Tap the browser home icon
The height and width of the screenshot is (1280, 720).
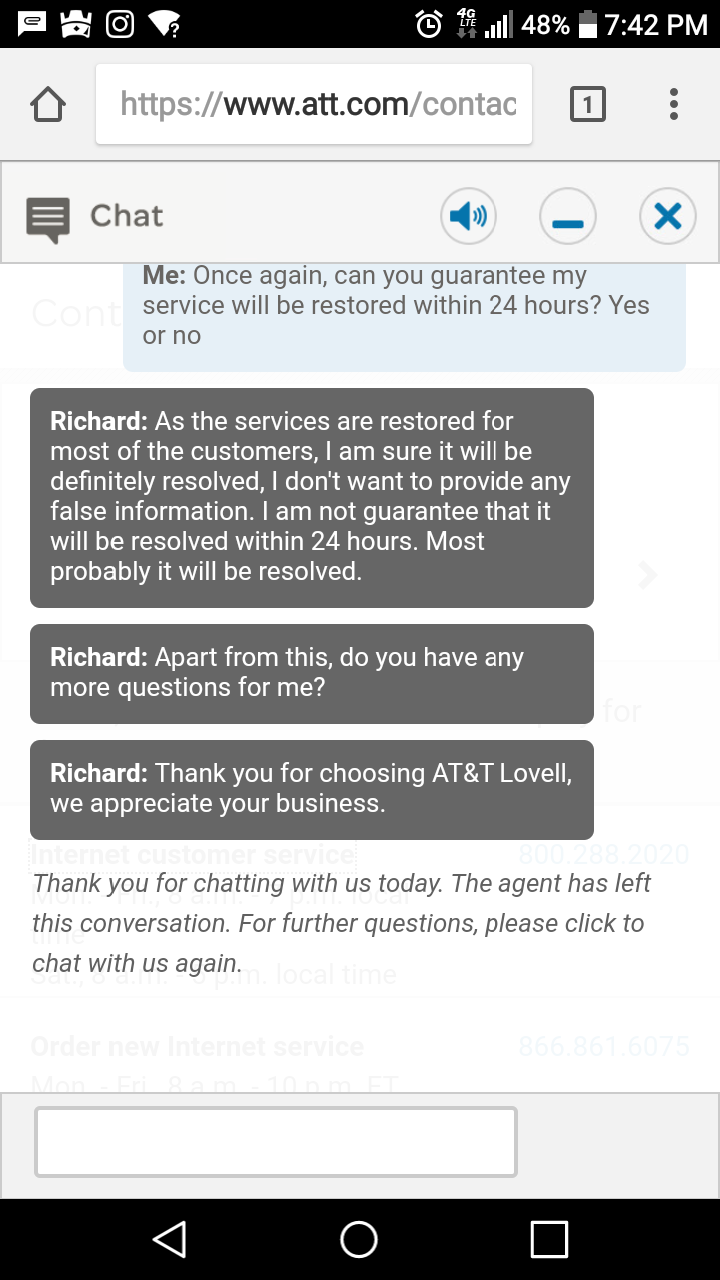point(48,105)
